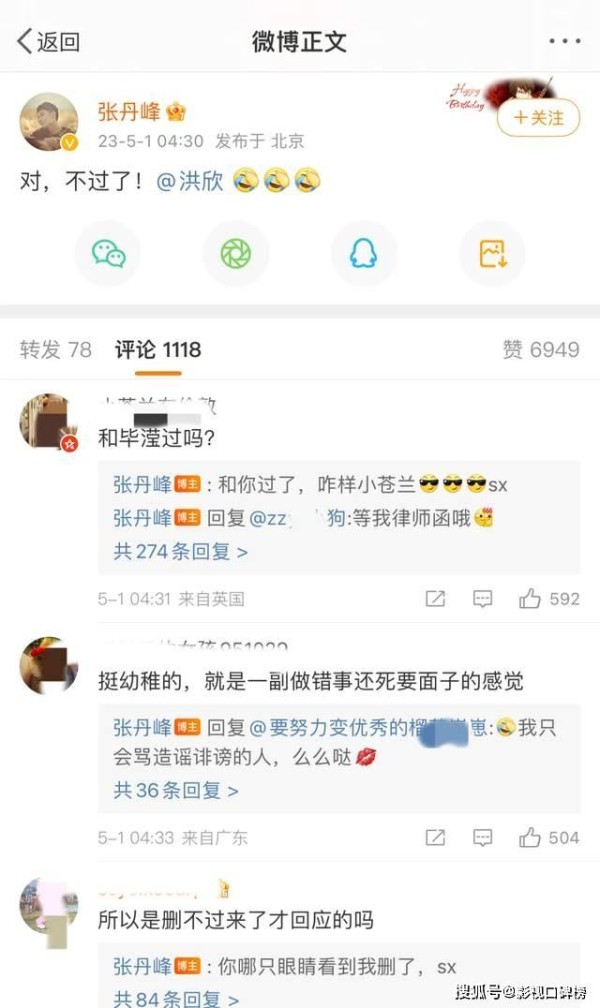600x1008 pixels.
Task: View the 赞 6949 likes tab
Action: pos(541,350)
